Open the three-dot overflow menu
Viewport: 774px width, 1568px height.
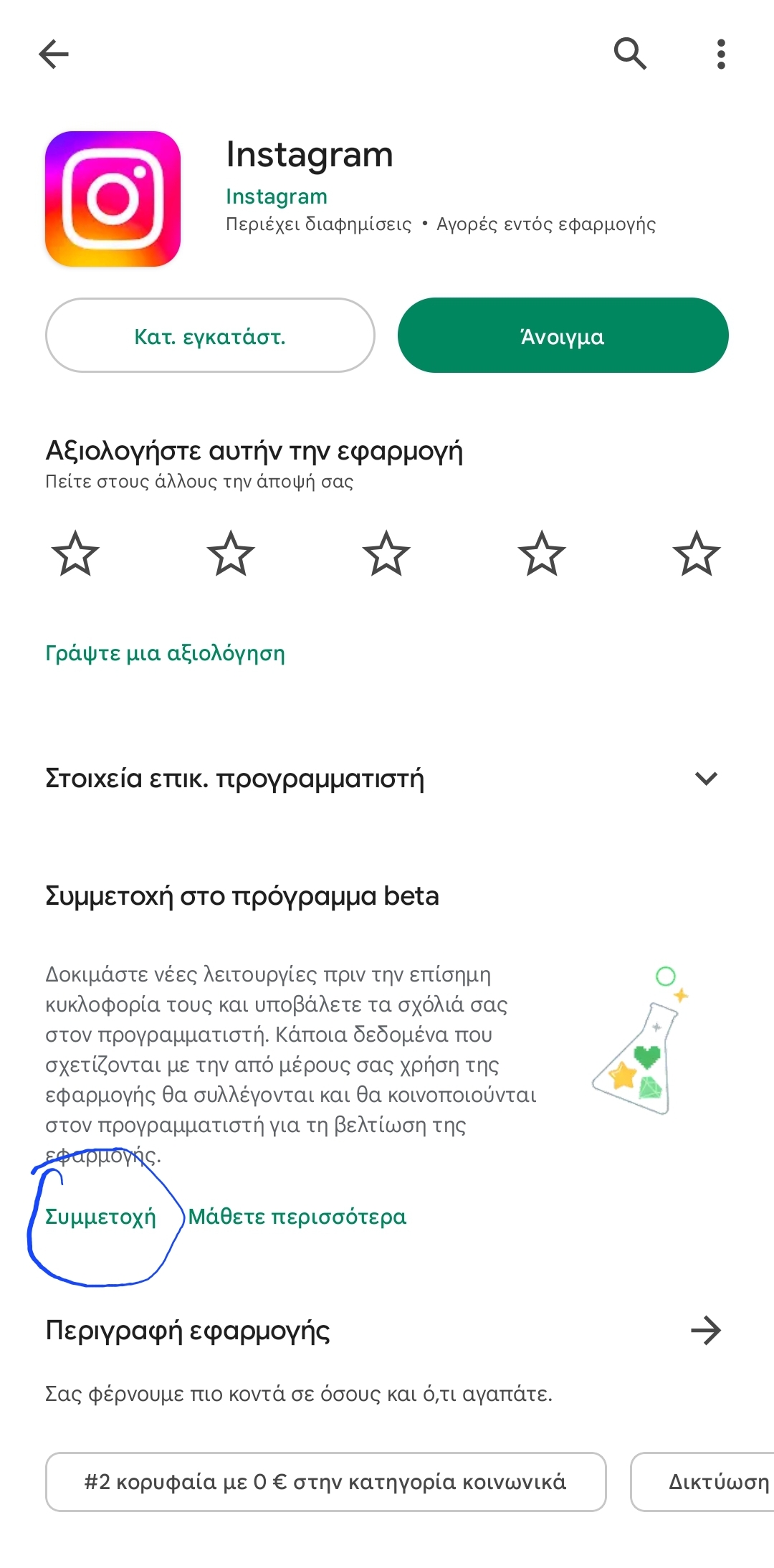[x=721, y=54]
